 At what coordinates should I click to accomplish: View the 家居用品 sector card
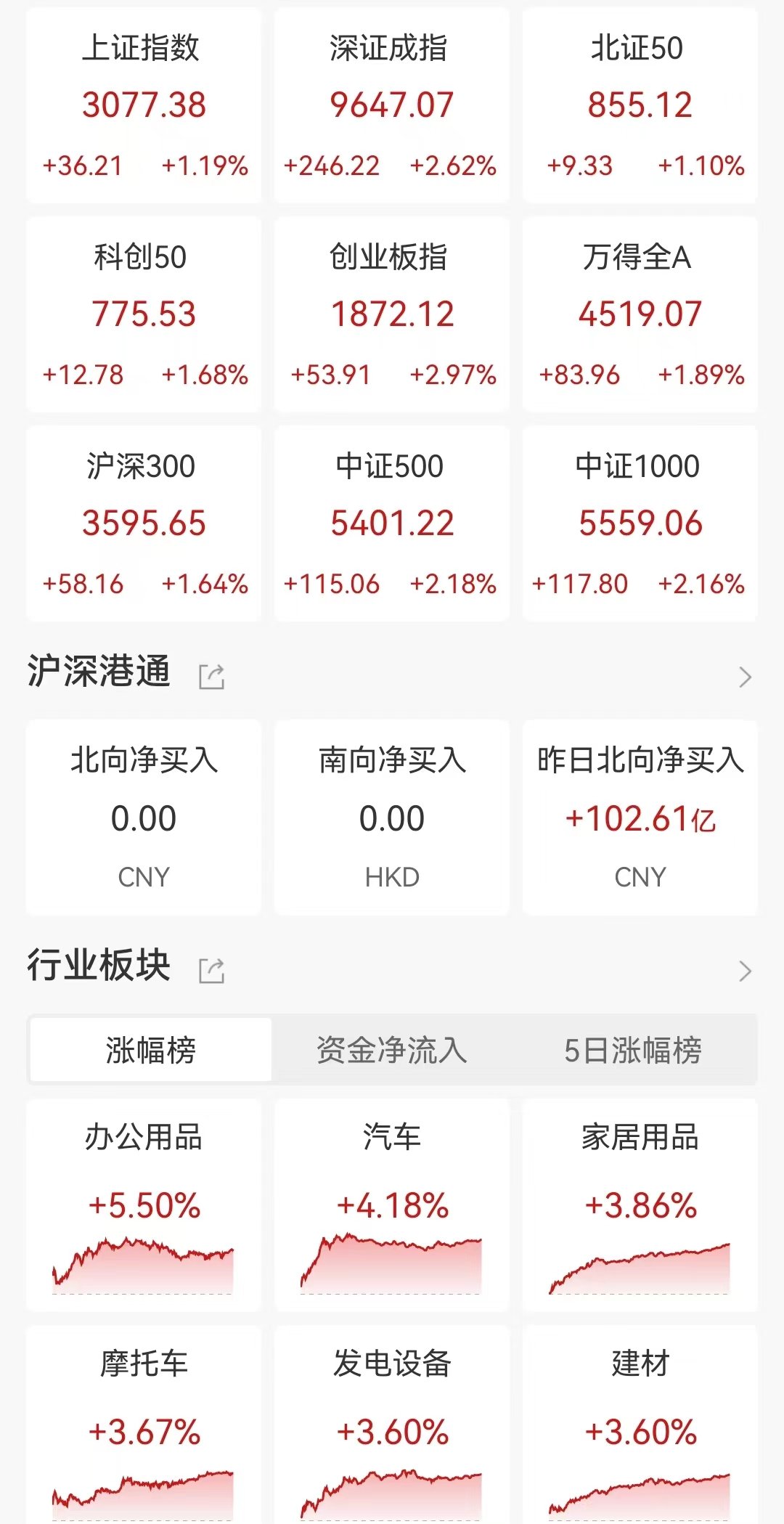[x=640, y=1205]
